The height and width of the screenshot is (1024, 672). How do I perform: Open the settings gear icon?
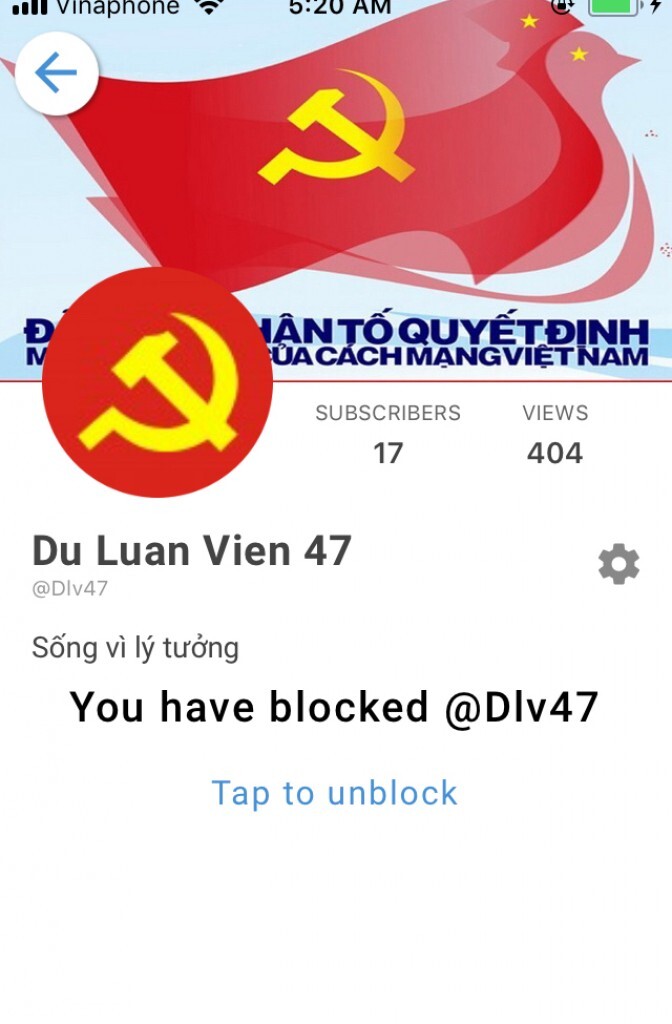(618, 565)
